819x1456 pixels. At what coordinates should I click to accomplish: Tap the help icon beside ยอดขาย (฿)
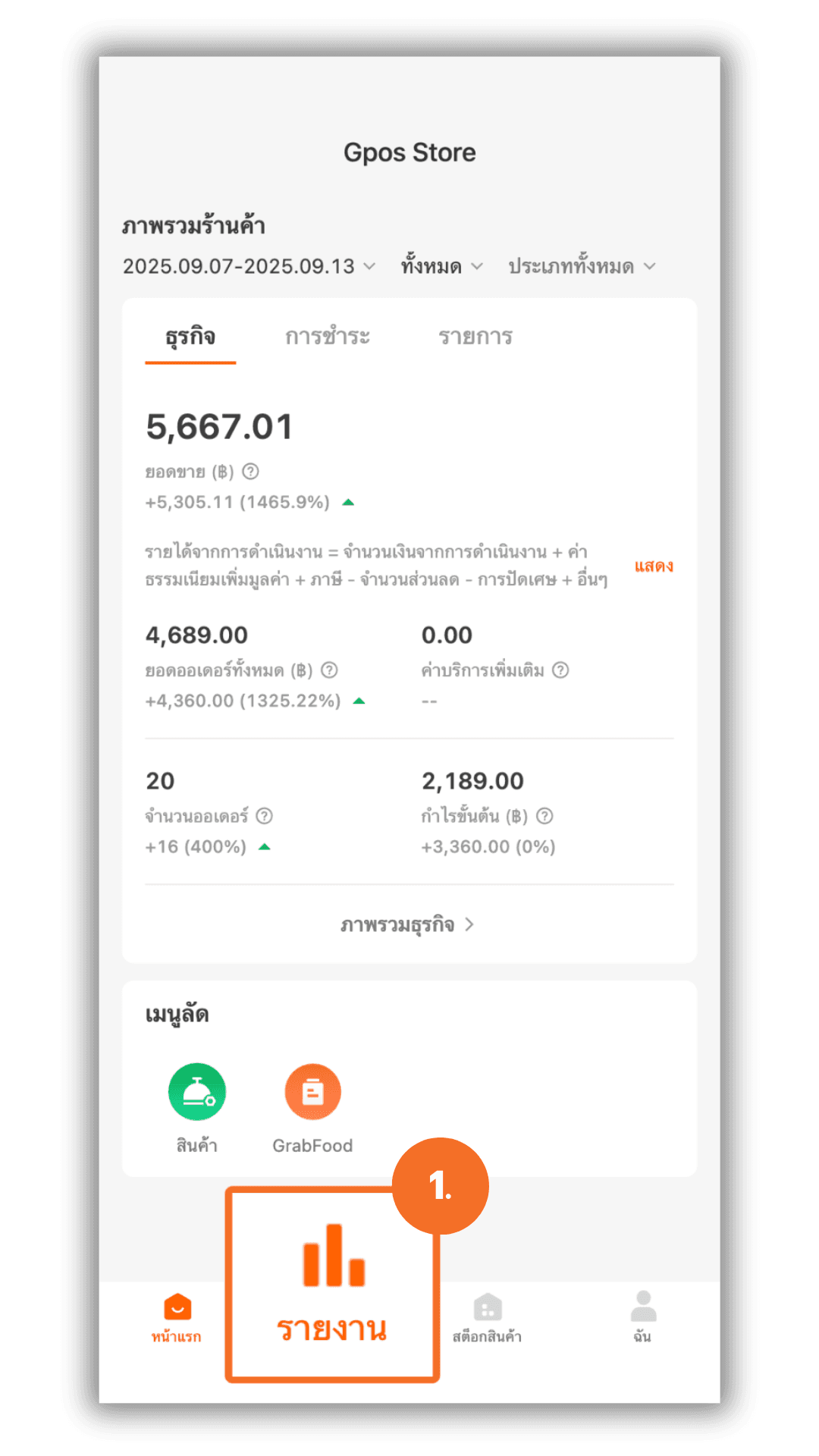coord(250,472)
